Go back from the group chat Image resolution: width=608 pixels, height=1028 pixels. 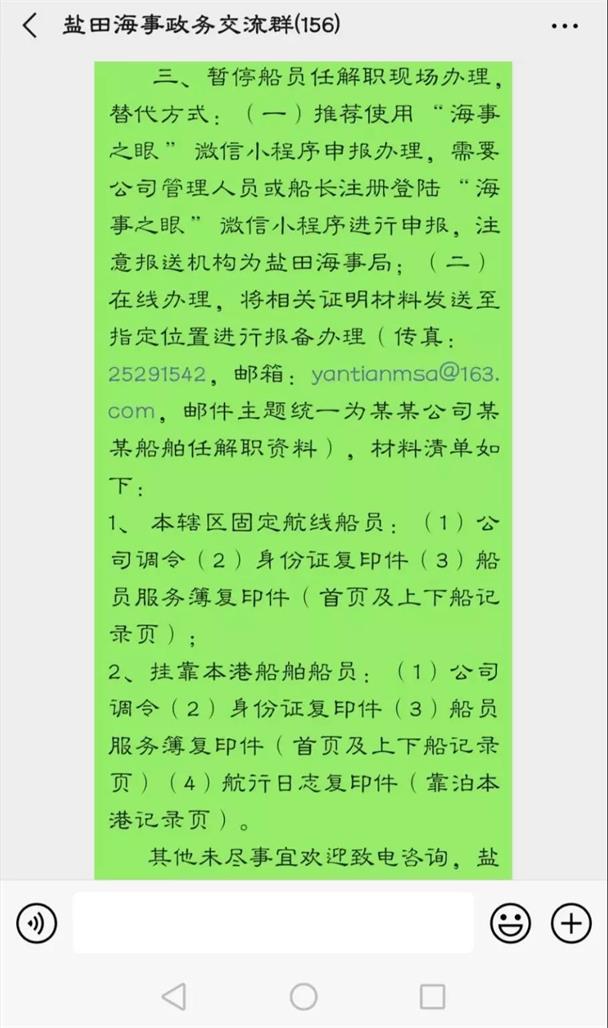tap(29, 26)
